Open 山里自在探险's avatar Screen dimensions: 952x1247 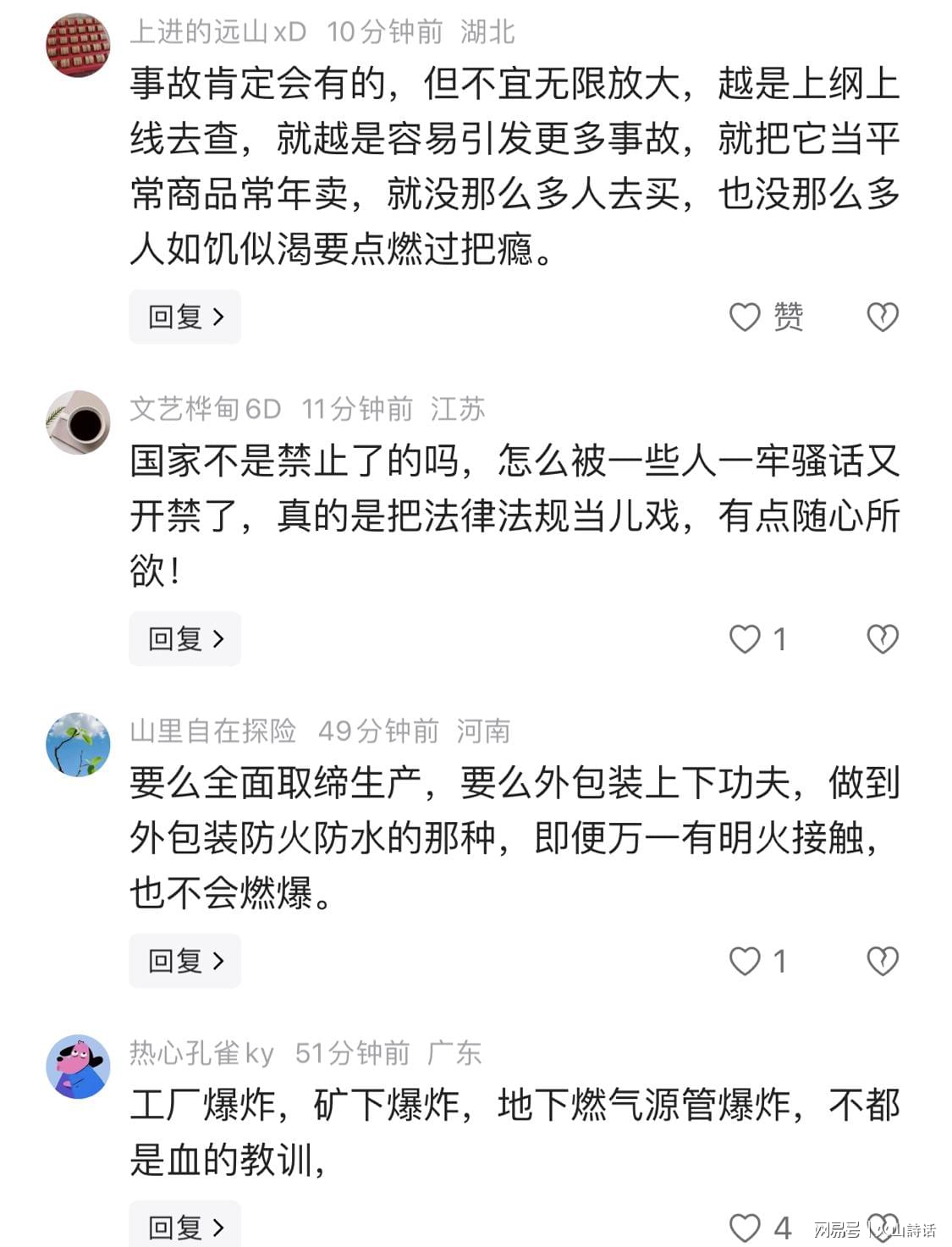(x=78, y=744)
